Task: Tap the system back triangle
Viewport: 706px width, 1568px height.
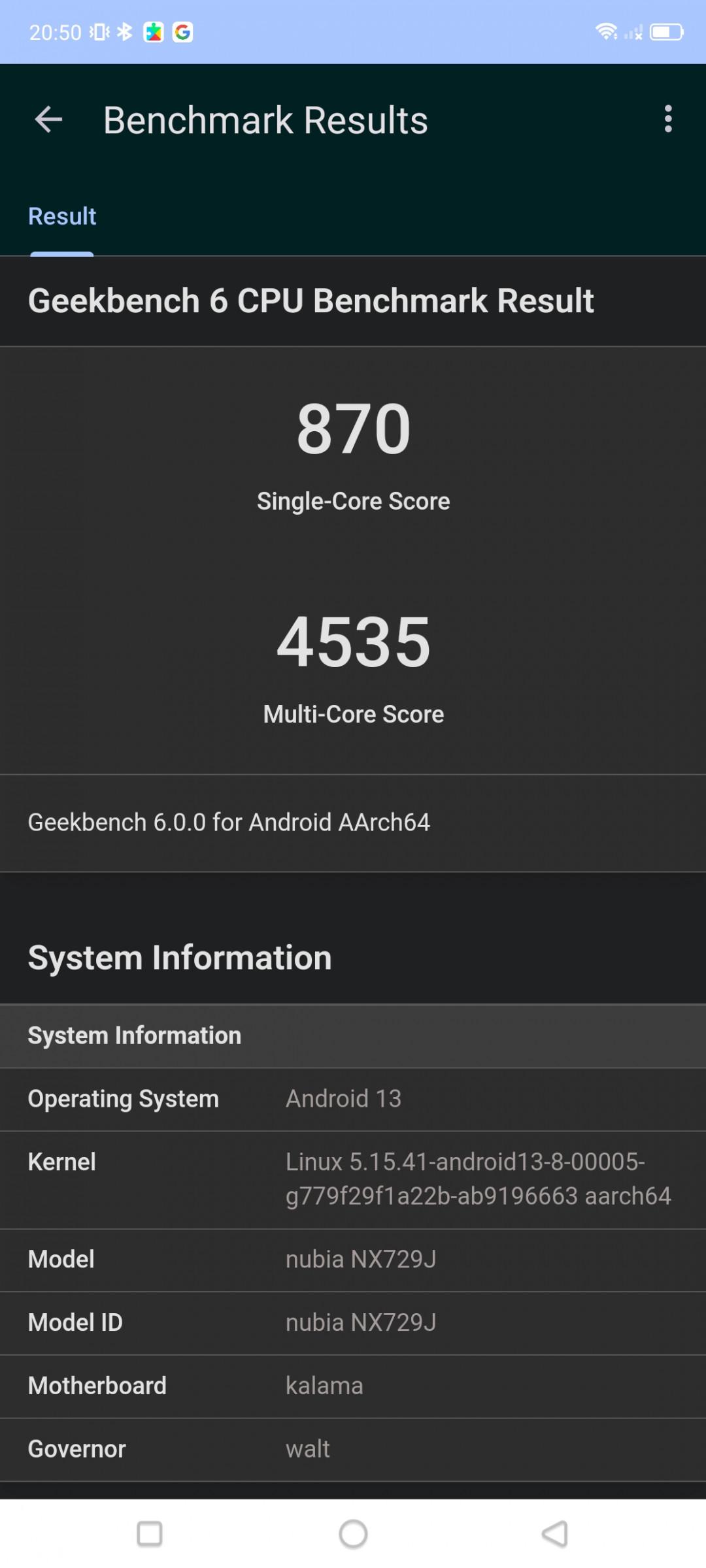Action: point(554,1533)
